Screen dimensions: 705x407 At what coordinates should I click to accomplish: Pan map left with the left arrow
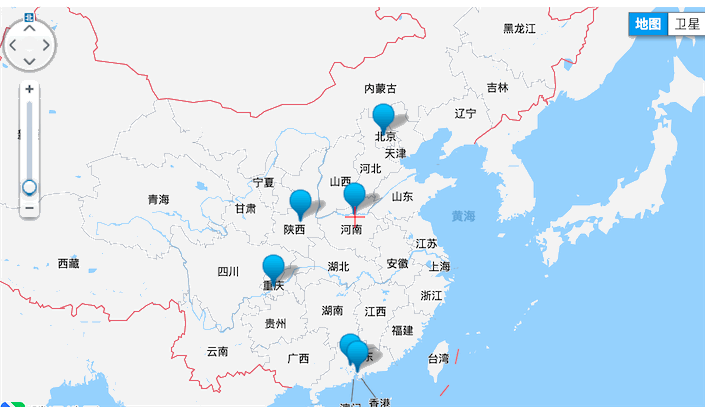coord(11,45)
